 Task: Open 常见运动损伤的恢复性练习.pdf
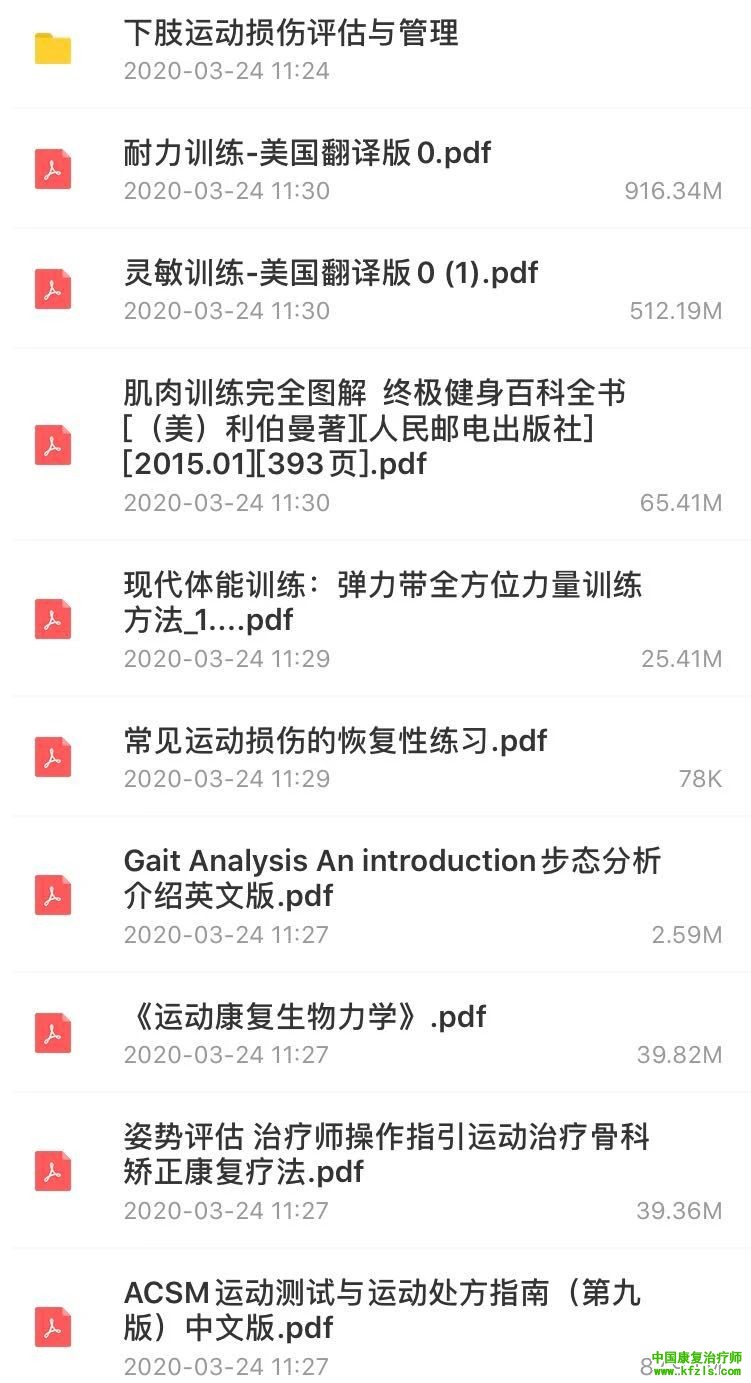(x=335, y=741)
